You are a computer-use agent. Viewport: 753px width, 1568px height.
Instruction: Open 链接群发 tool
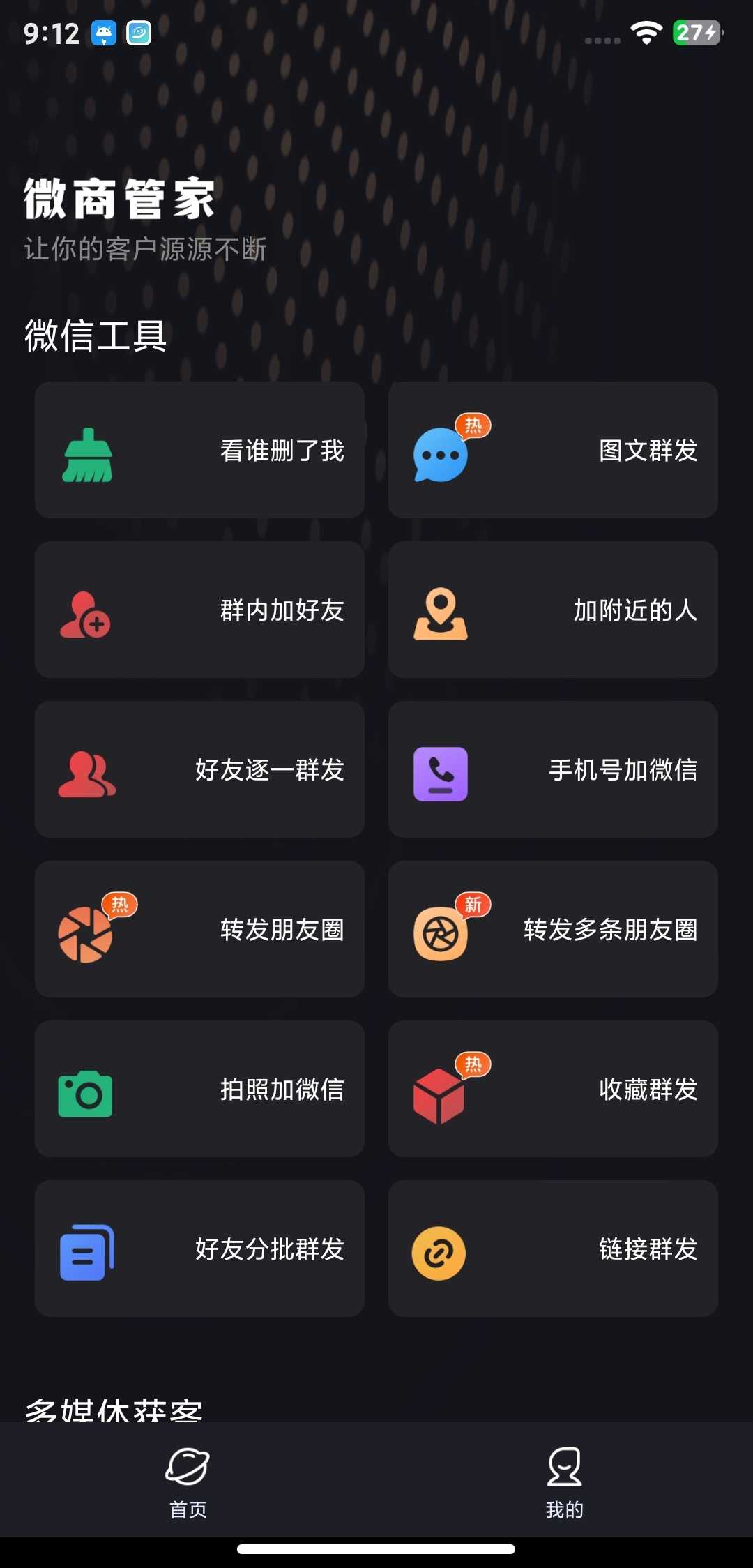click(x=553, y=1249)
